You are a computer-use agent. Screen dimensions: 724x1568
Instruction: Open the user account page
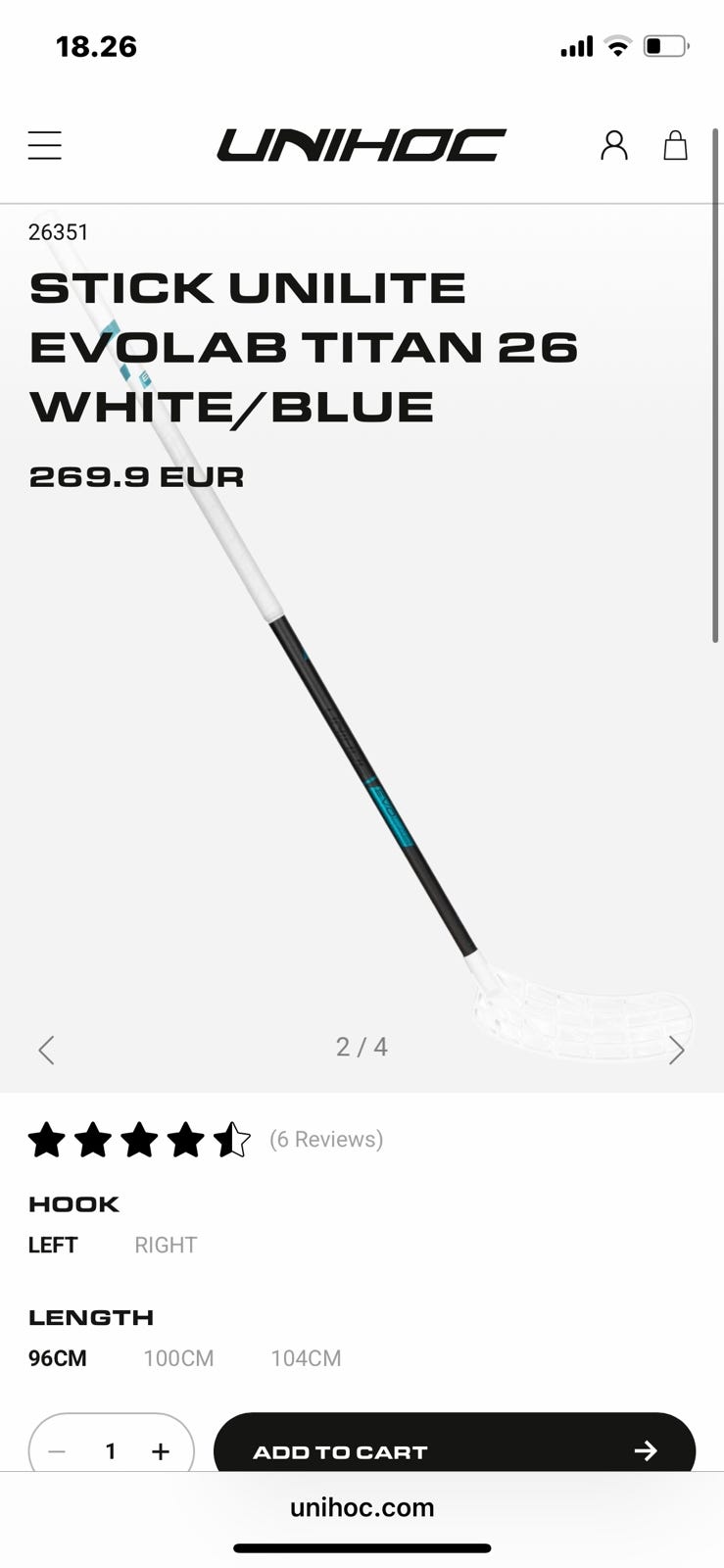coord(613,146)
